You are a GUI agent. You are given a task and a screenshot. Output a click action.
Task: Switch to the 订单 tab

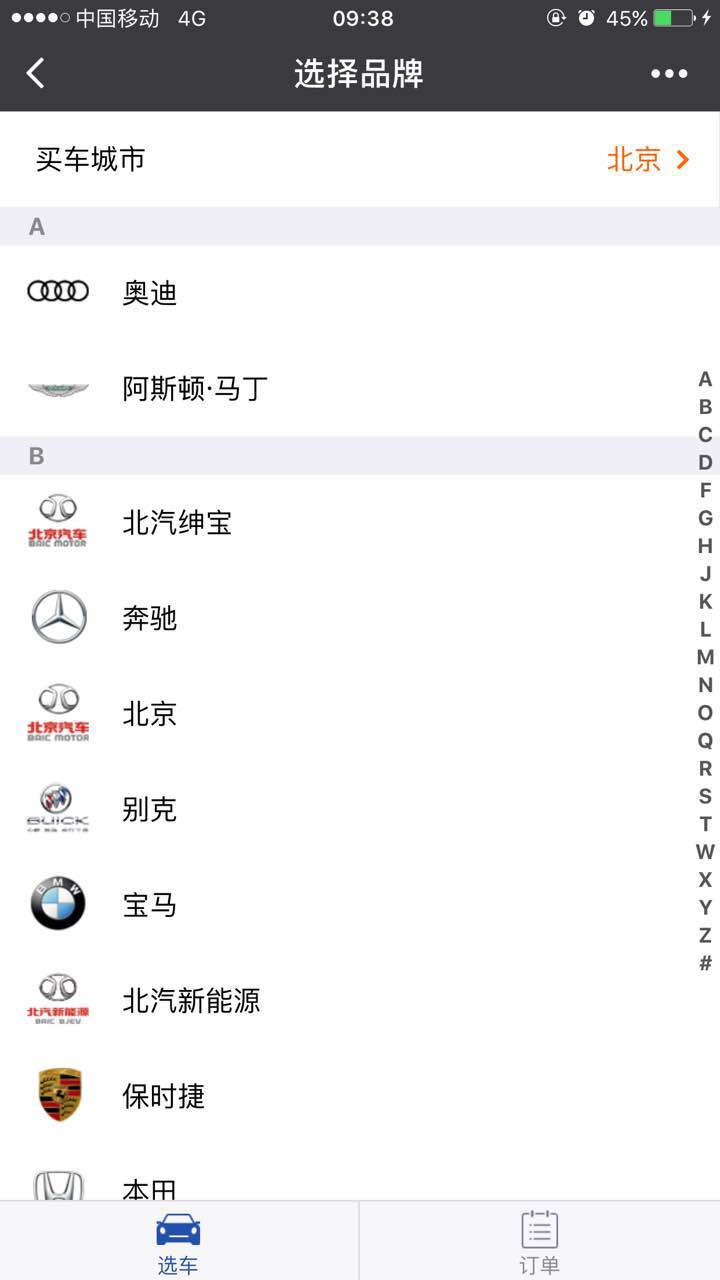pyautogui.click(x=539, y=1241)
